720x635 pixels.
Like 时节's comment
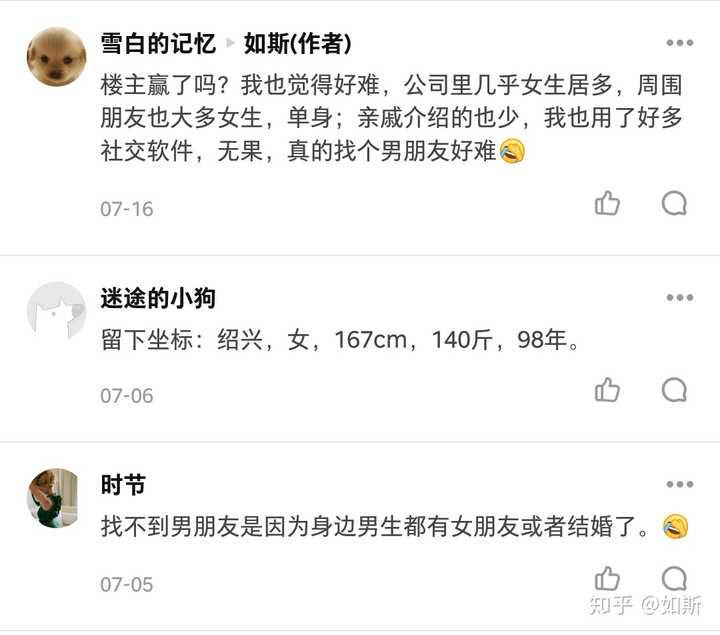pyautogui.click(x=607, y=578)
